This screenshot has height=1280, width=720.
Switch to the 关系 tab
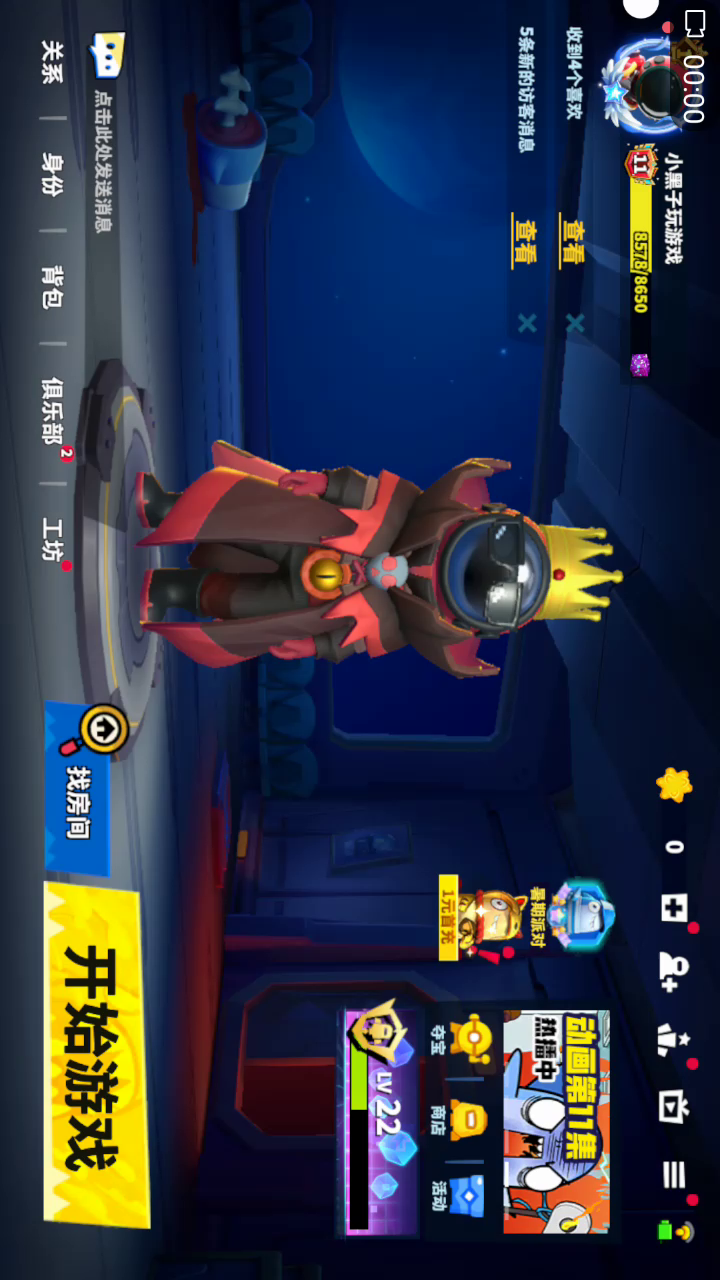tap(52, 62)
